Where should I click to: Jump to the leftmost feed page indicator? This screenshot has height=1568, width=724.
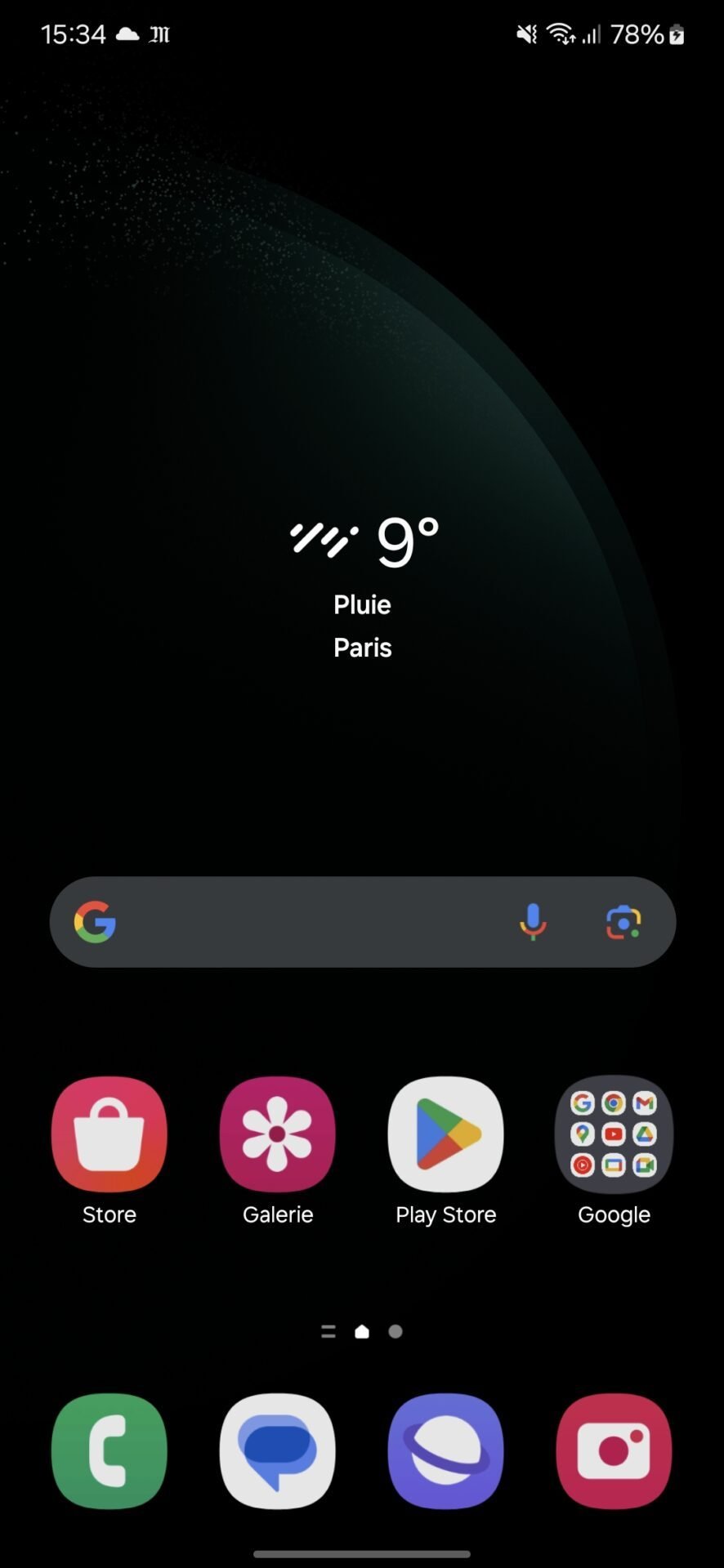click(x=328, y=1332)
